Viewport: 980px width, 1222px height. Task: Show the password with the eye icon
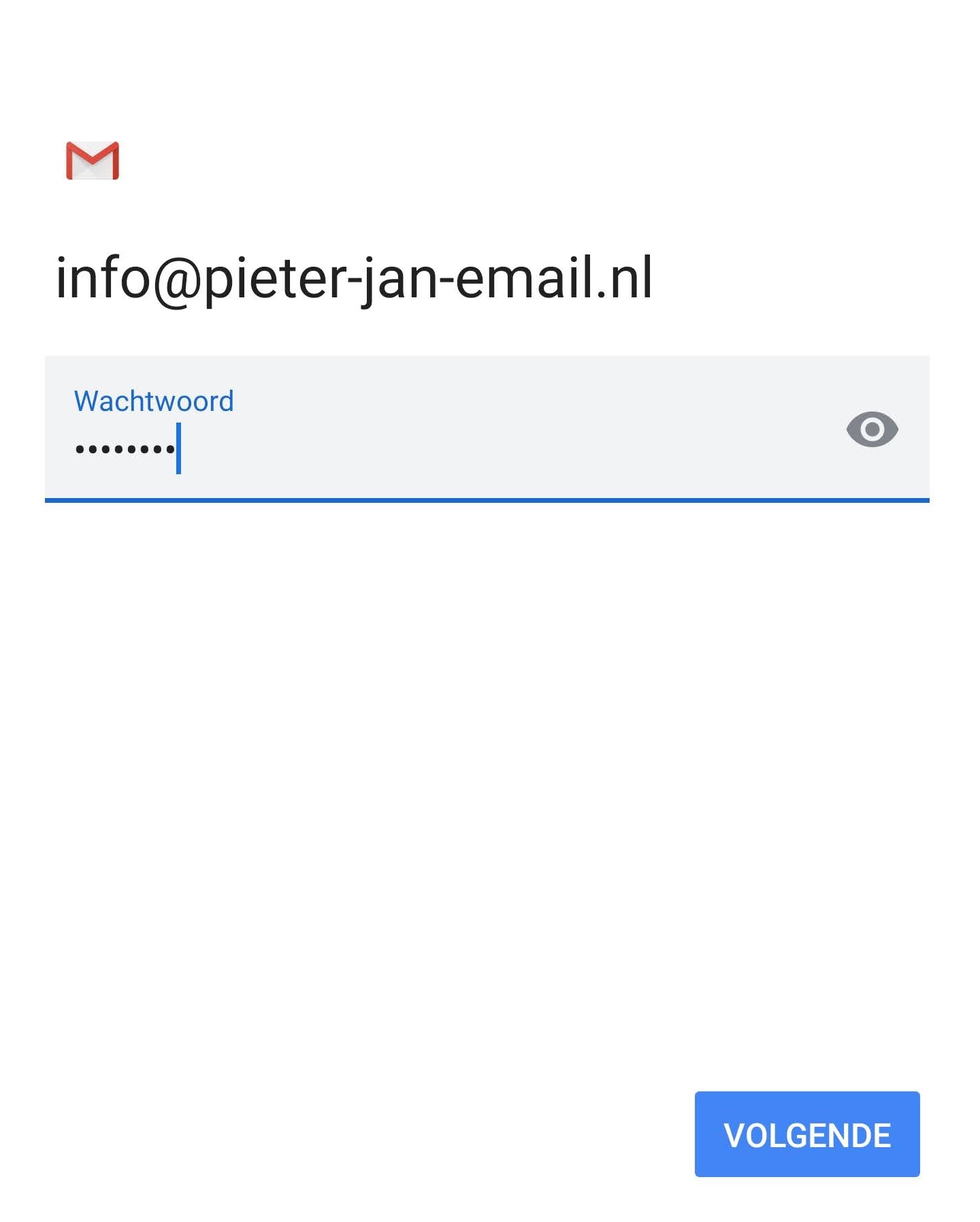point(872,429)
